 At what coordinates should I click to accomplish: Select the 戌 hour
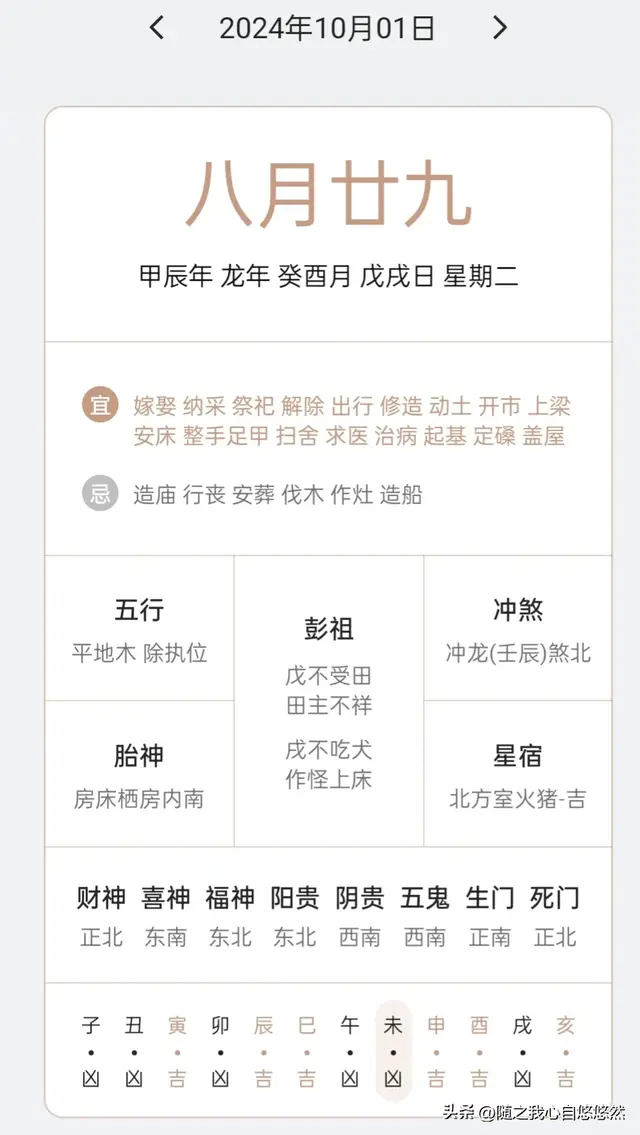pos(523,1051)
